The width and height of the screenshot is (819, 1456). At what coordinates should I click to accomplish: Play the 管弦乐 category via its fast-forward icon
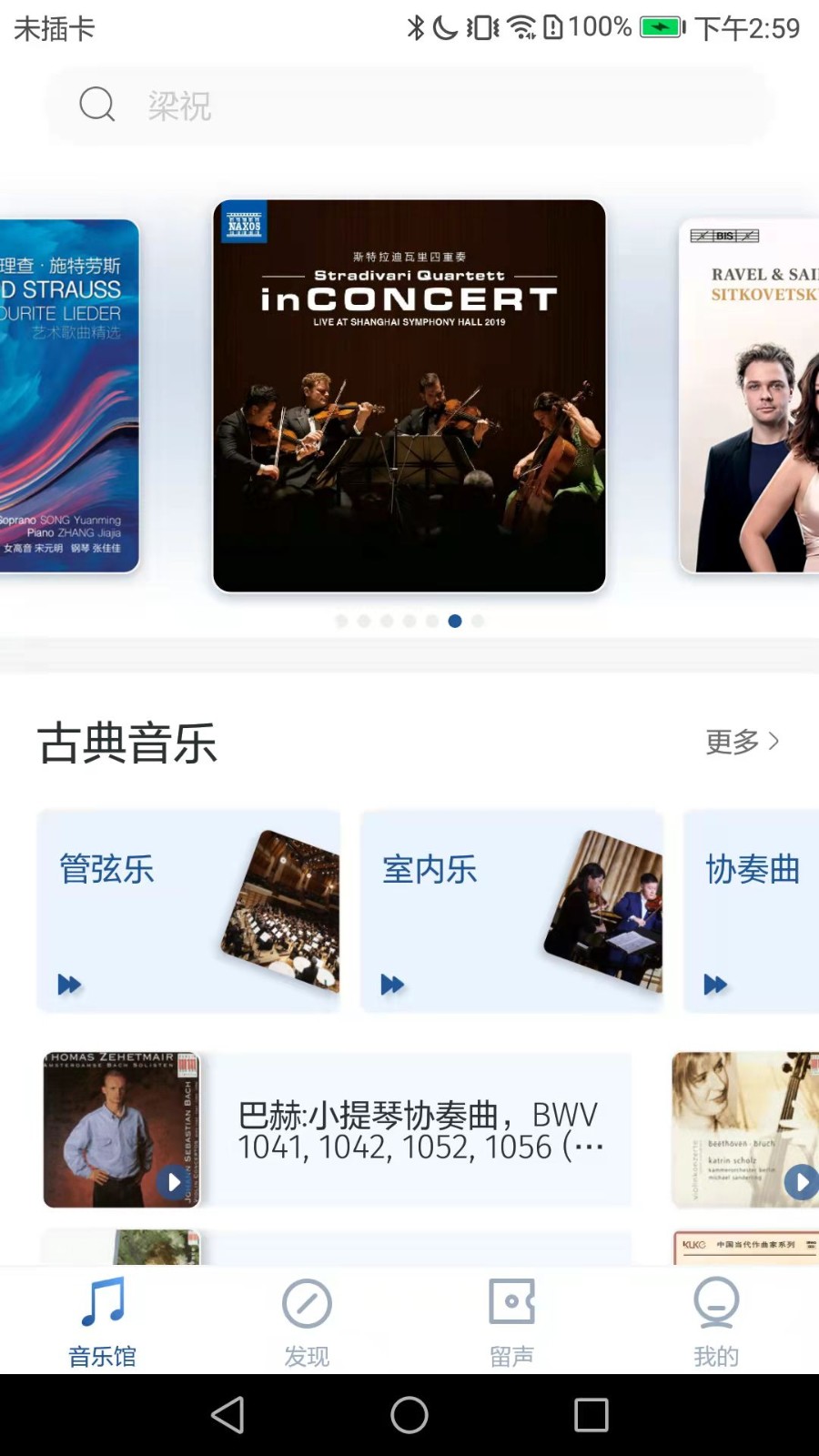67,984
